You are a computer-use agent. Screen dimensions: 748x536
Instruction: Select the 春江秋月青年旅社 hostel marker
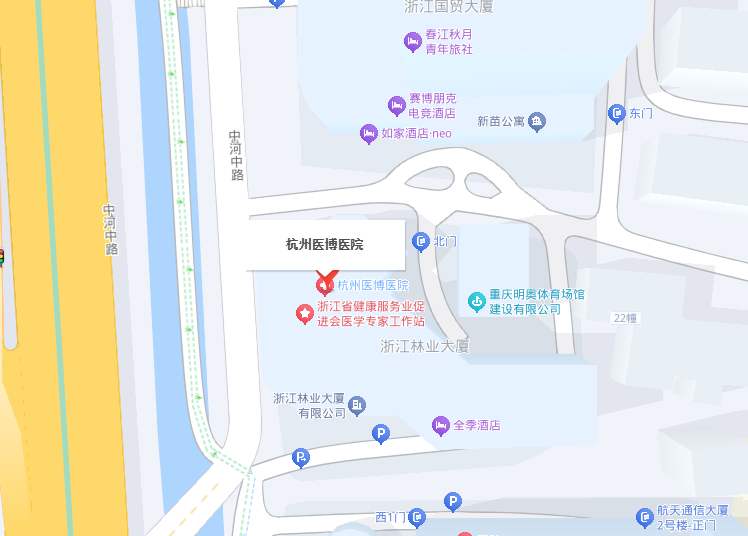[412, 41]
